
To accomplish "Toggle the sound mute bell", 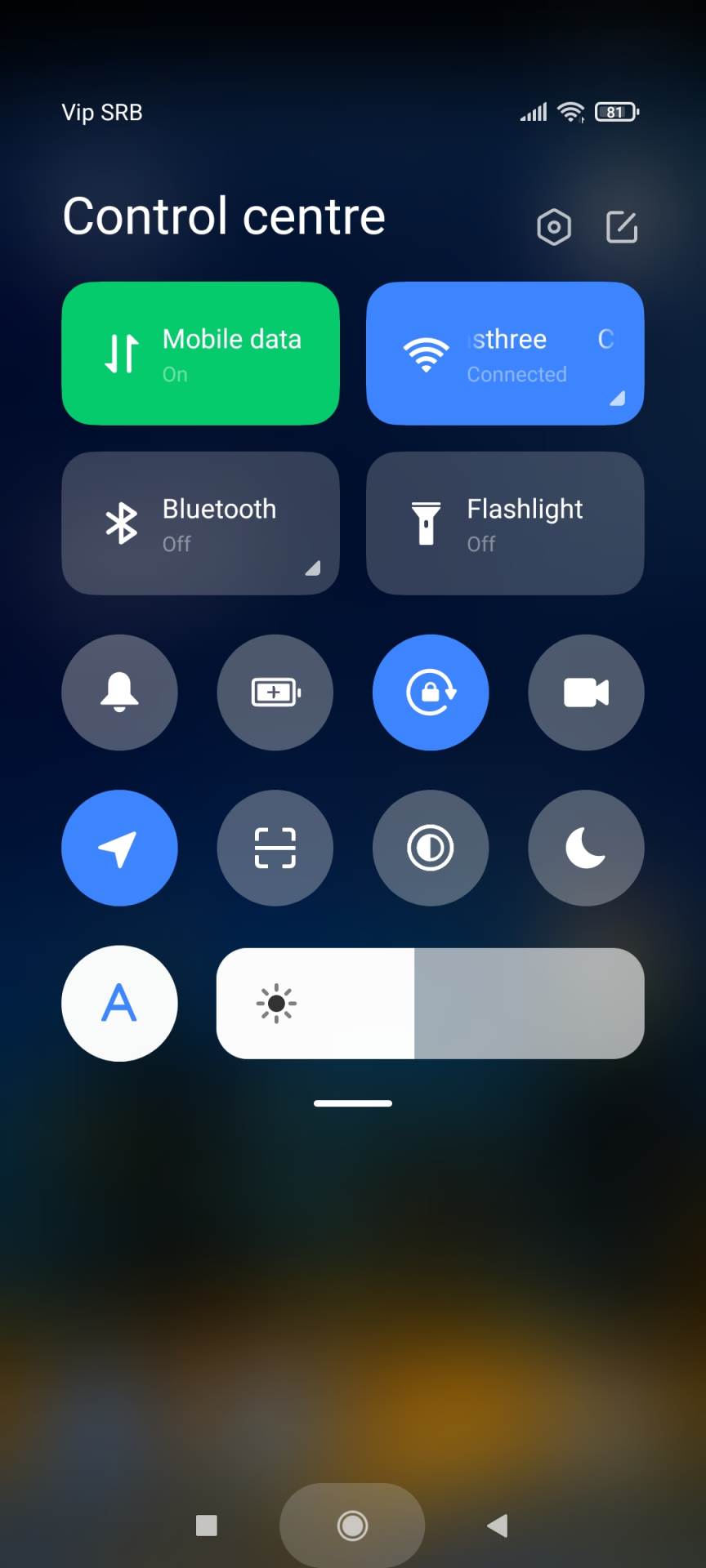I will 119,693.
